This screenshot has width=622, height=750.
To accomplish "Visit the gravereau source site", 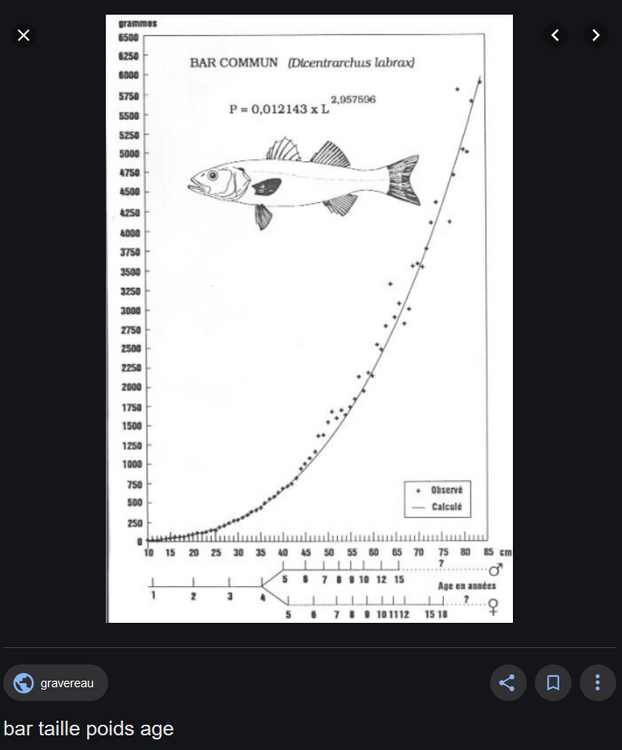I will pos(56,683).
